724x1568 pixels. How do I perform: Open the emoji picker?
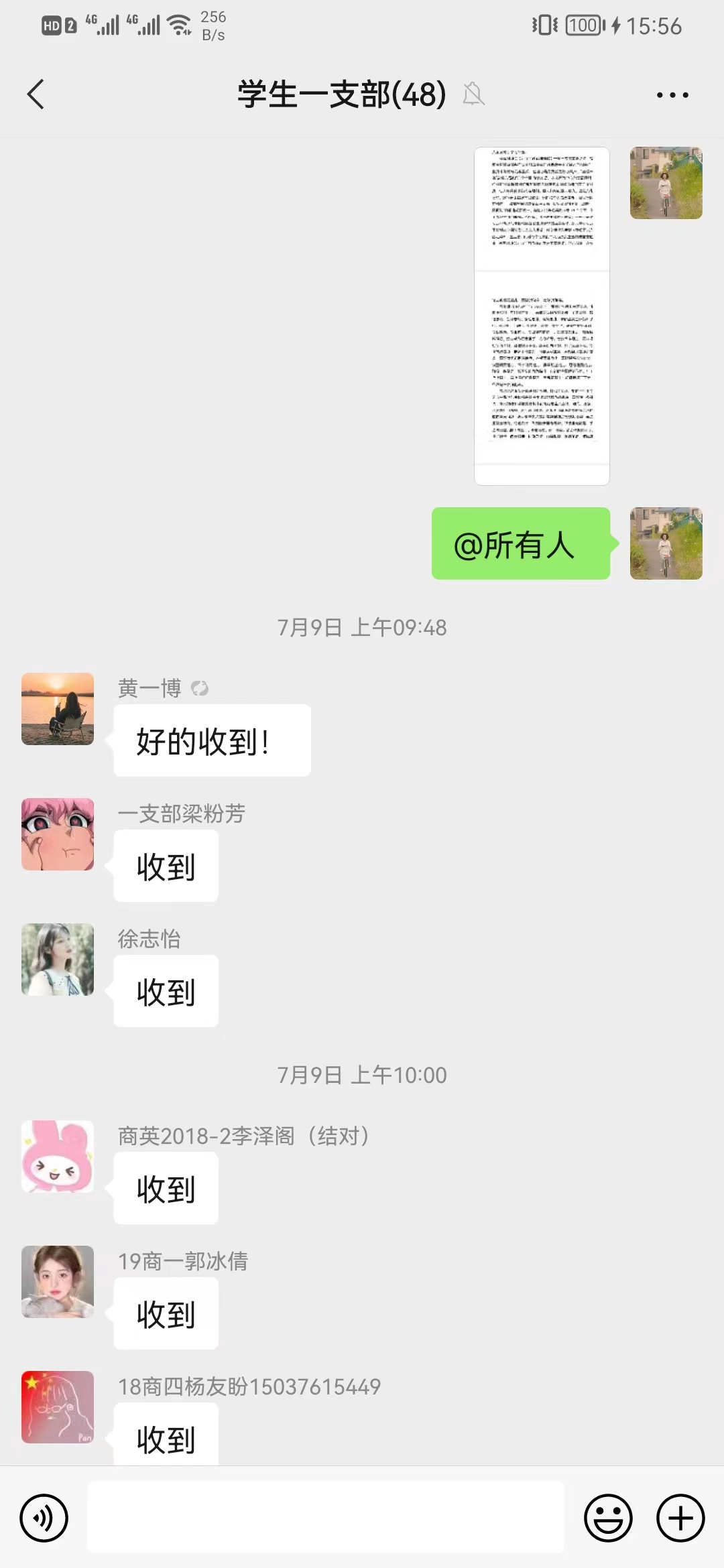click(x=608, y=1518)
